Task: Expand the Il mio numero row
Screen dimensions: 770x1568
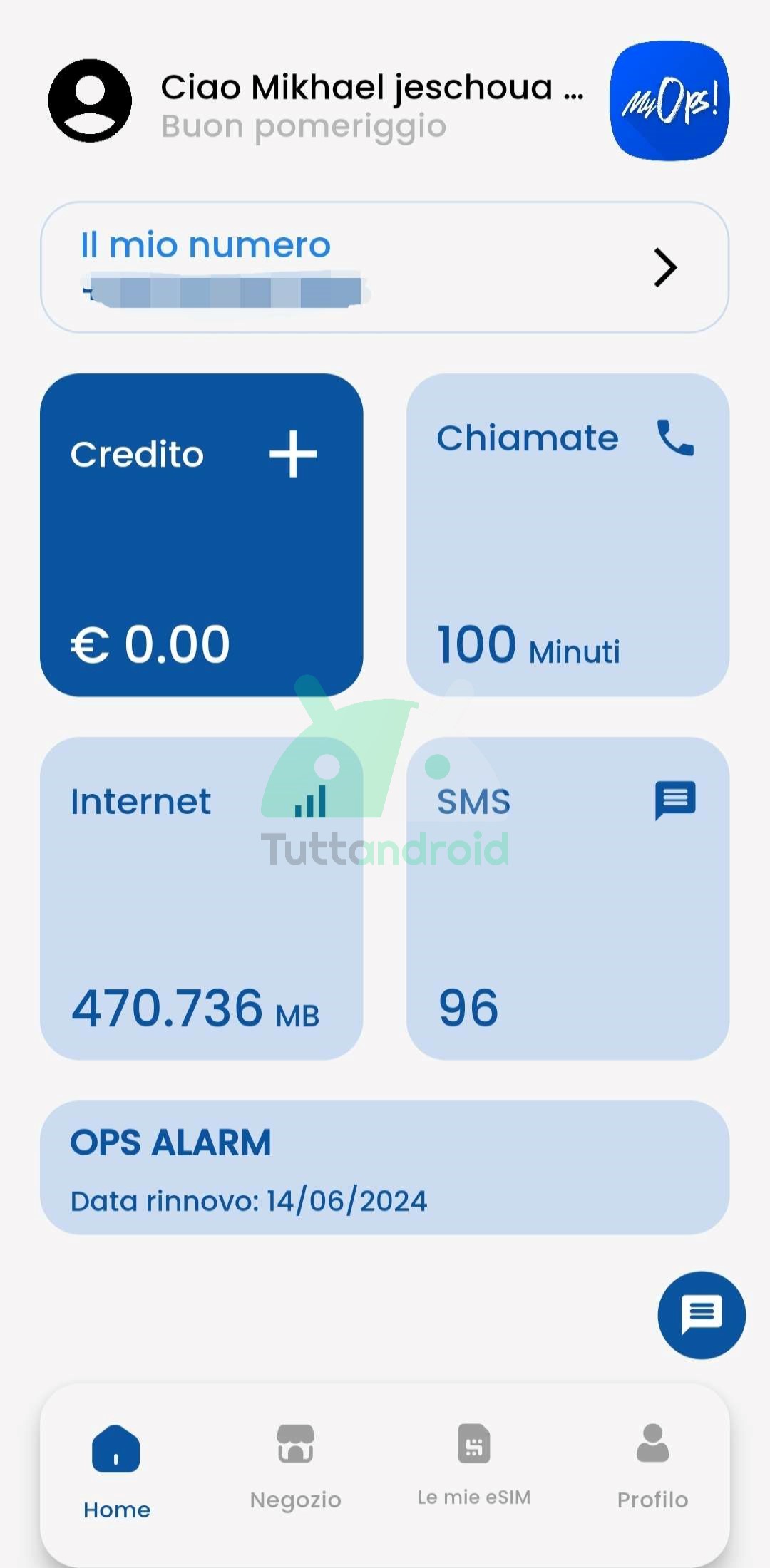Action: pyautogui.click(x=384, y=267)
